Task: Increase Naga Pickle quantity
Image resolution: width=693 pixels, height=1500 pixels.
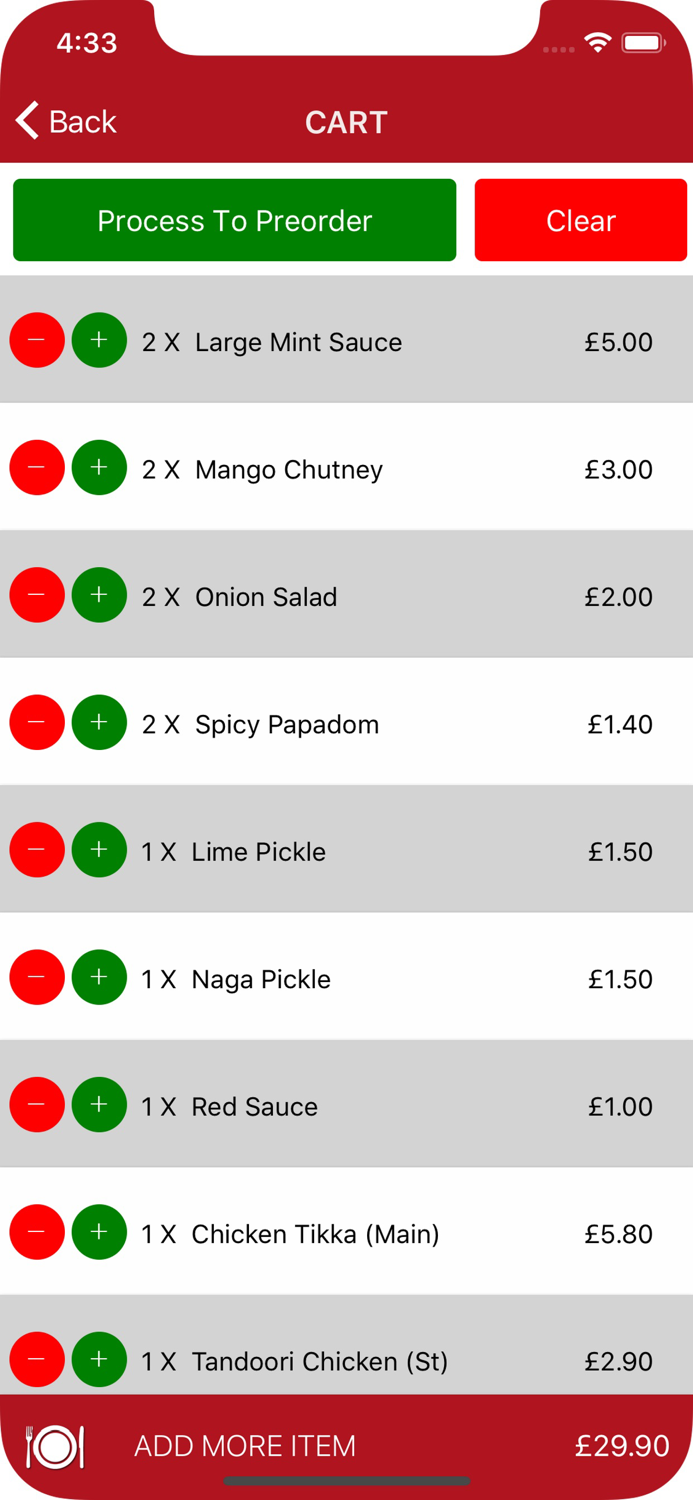Action: [99, 977]
